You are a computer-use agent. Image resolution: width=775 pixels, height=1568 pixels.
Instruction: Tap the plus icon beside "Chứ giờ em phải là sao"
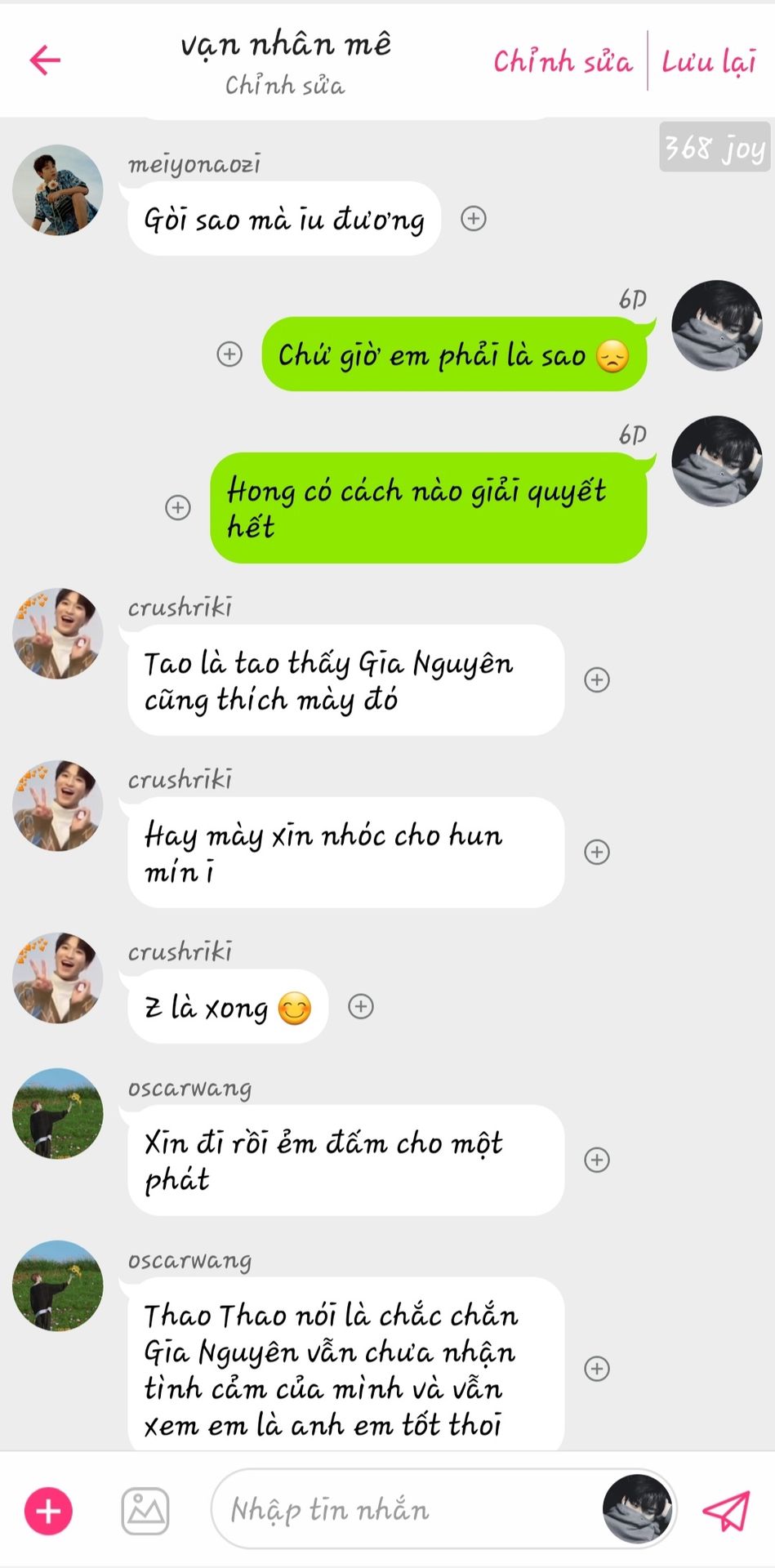(229, 354)
